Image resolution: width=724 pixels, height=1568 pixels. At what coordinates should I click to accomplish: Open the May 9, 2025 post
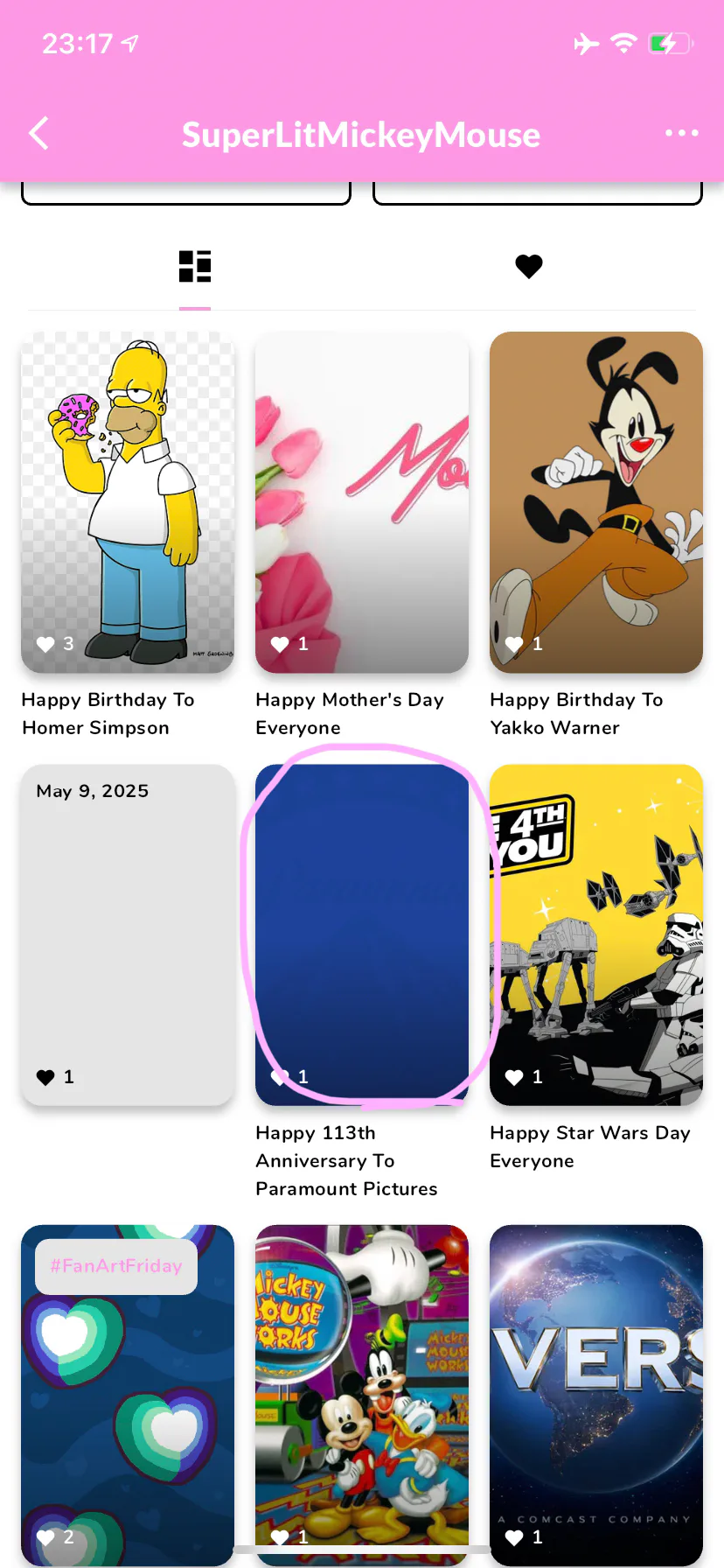128,934
